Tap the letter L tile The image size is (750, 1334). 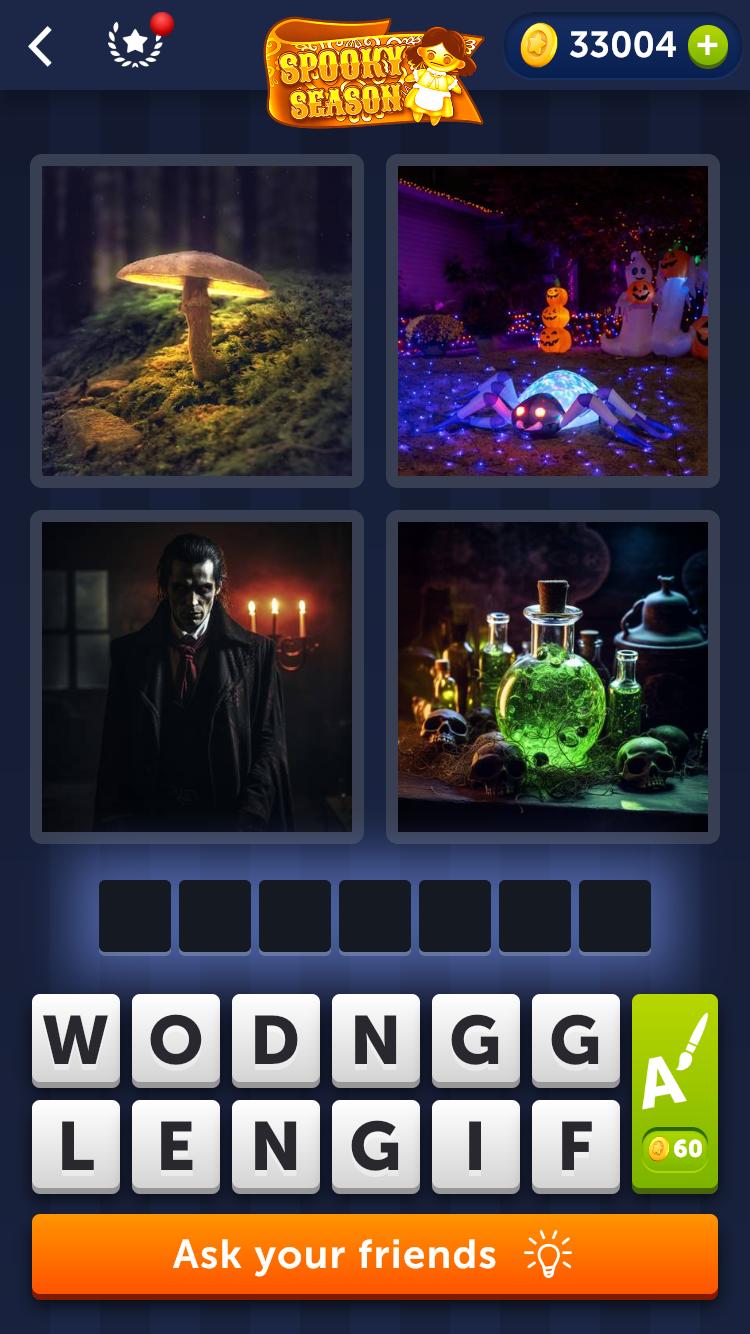tap(76, 1146)
